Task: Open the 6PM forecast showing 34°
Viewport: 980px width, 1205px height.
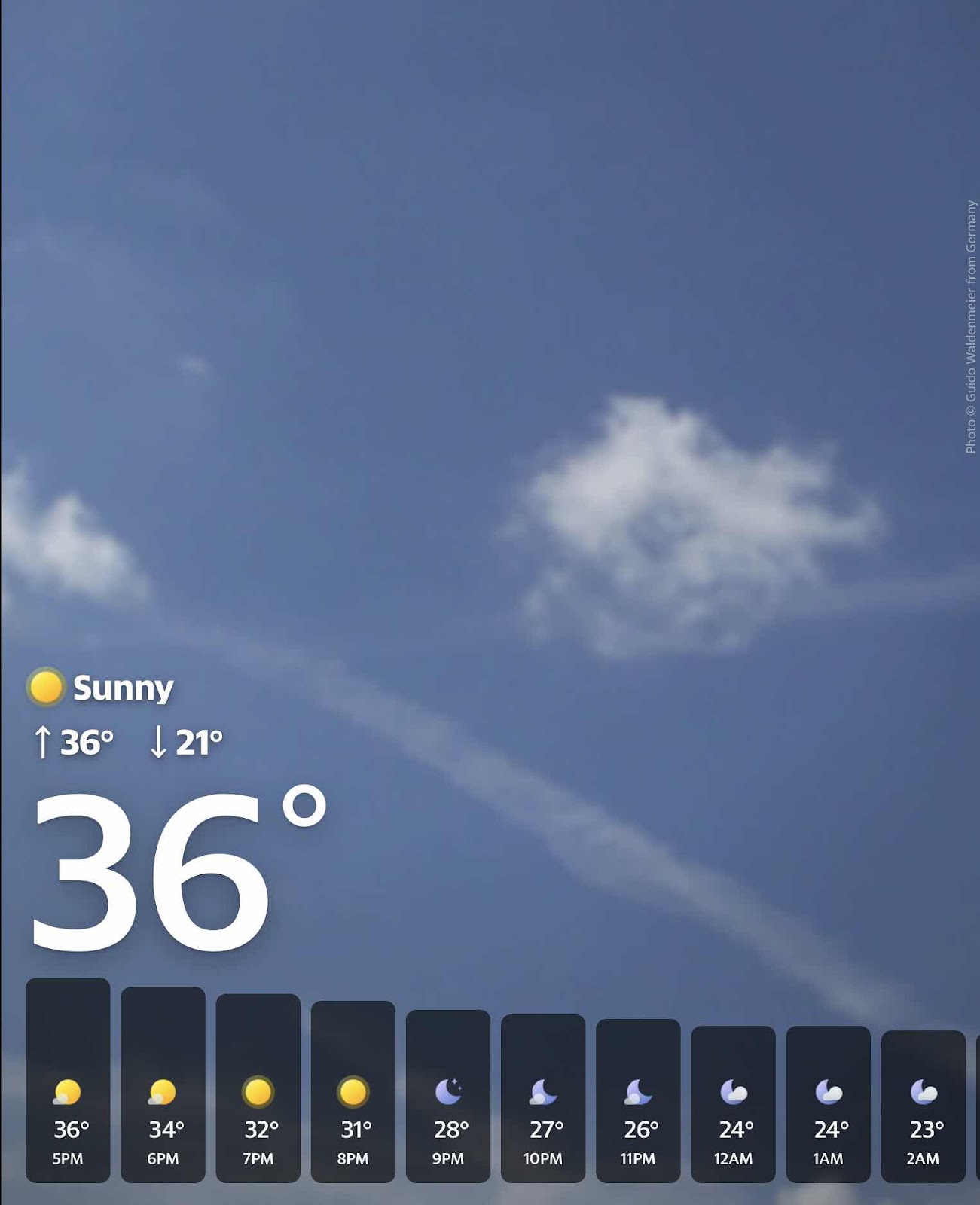Action: [163, 1084]
